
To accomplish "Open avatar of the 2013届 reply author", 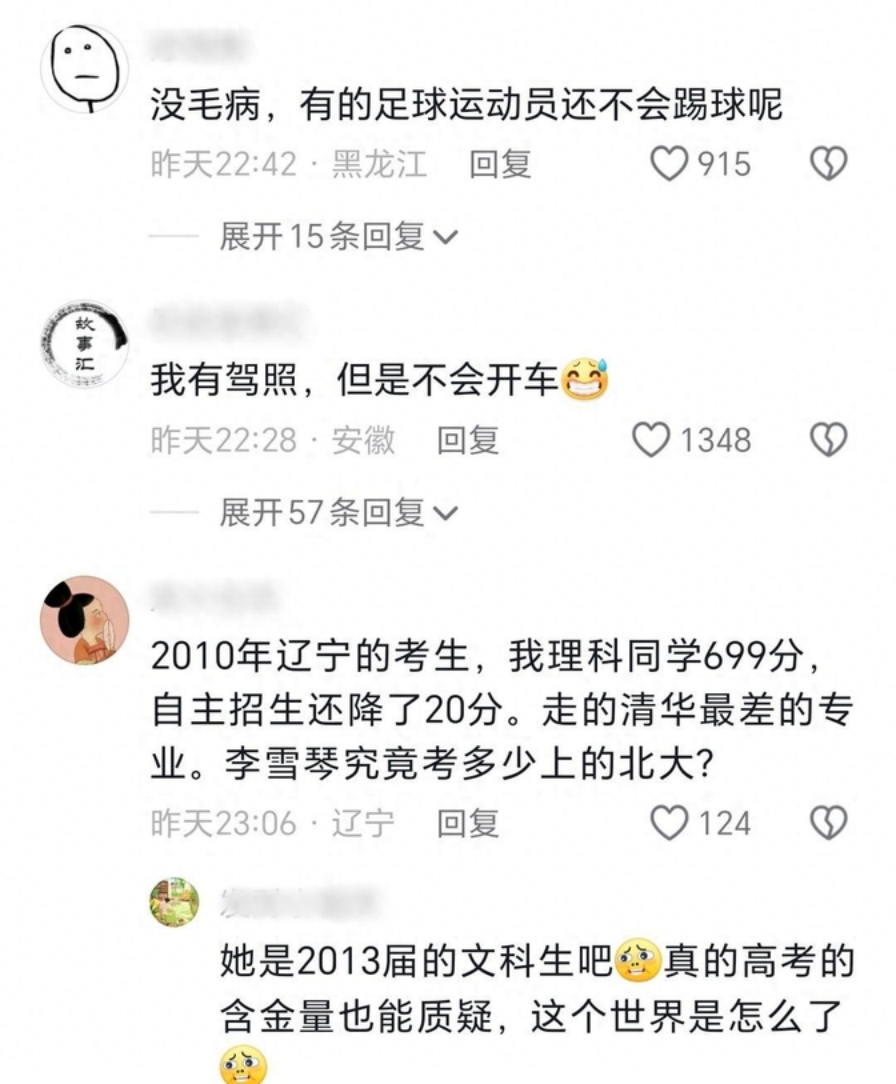I will pyautogui.click(x=174, y=902).
